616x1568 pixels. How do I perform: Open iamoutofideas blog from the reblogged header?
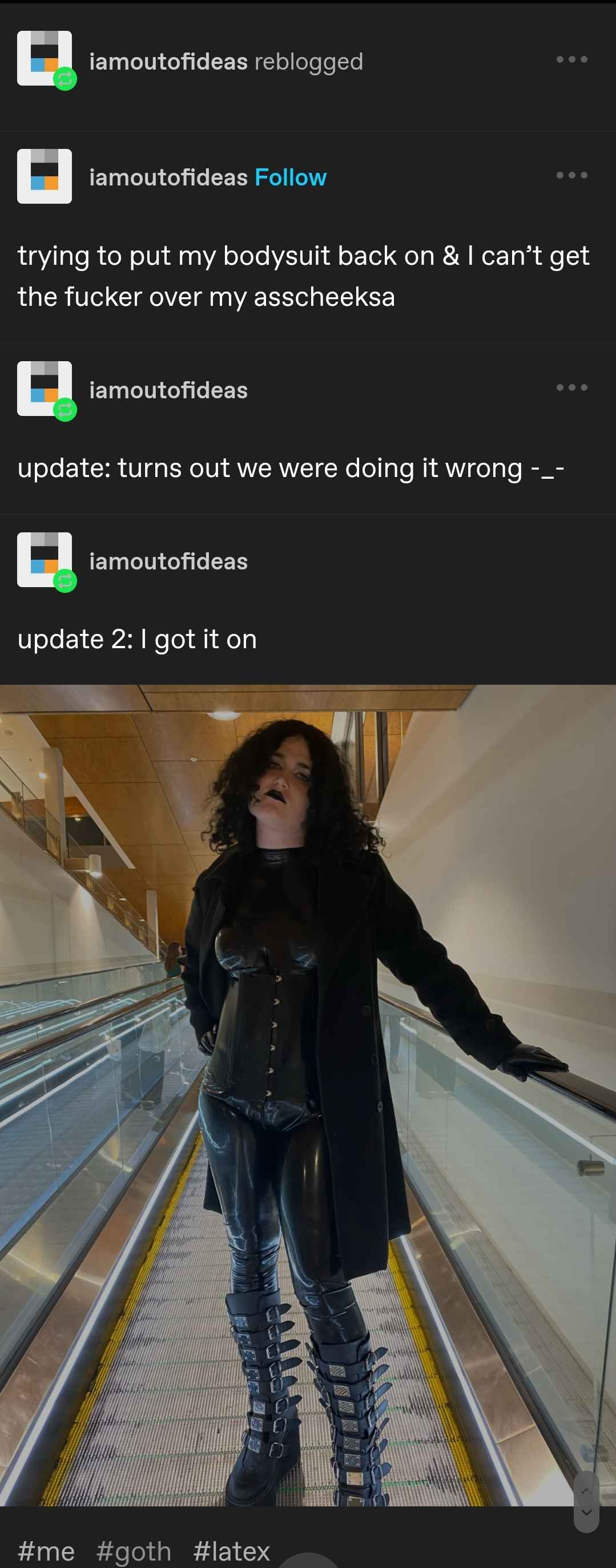click(x=168, y=62)
